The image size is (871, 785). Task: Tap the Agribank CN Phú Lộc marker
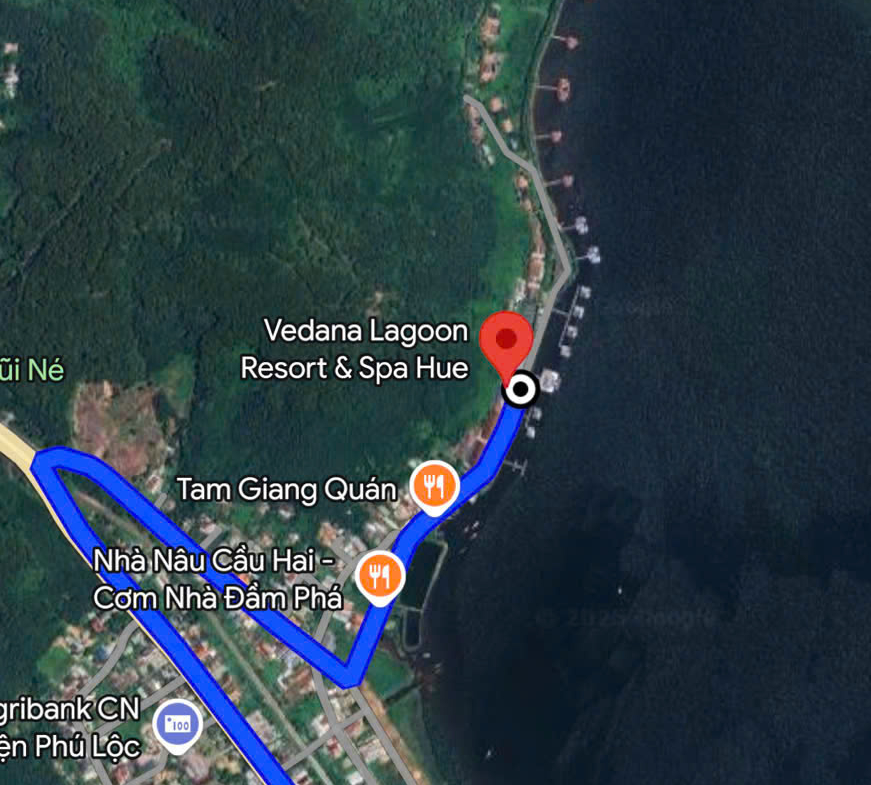[178, 723]
